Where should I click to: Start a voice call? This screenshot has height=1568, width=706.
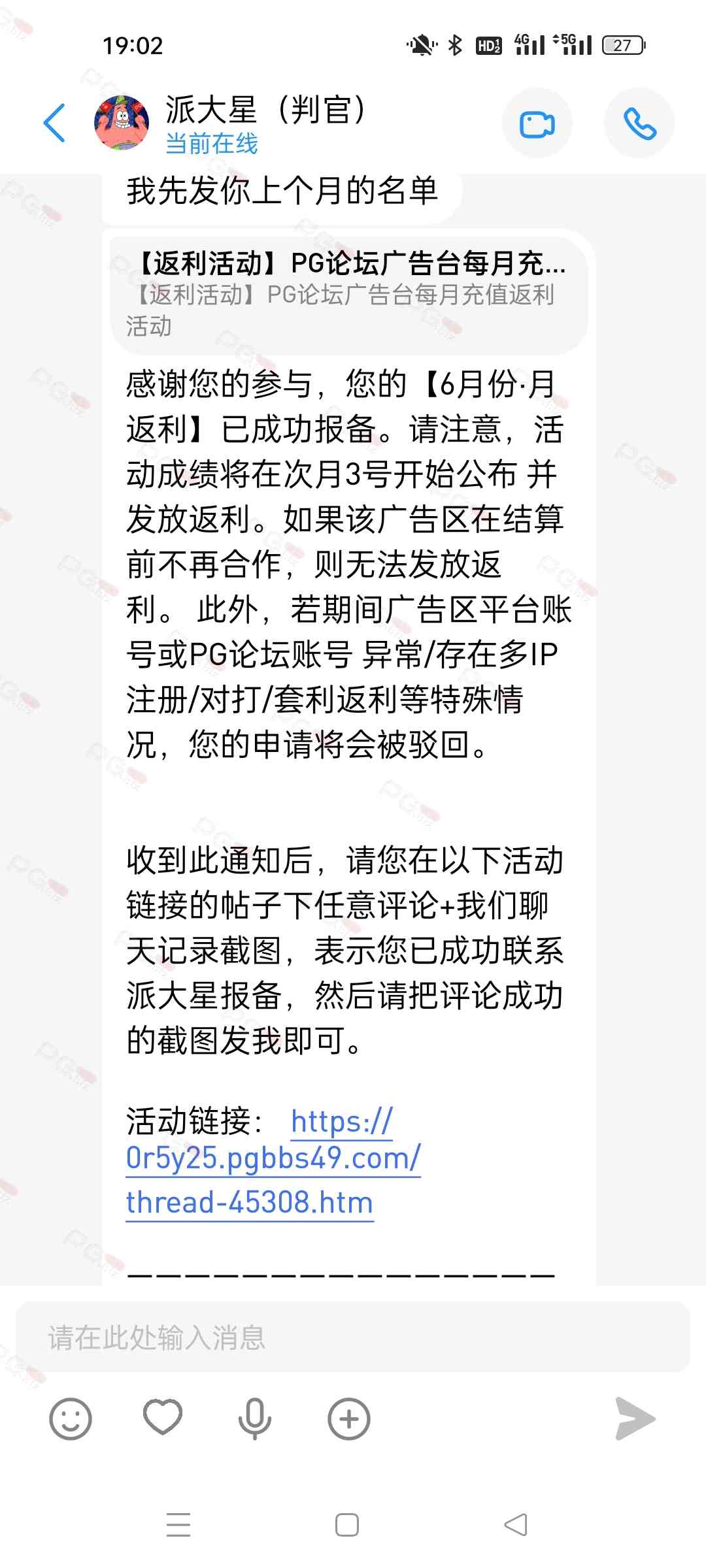[x=639, y=123]
